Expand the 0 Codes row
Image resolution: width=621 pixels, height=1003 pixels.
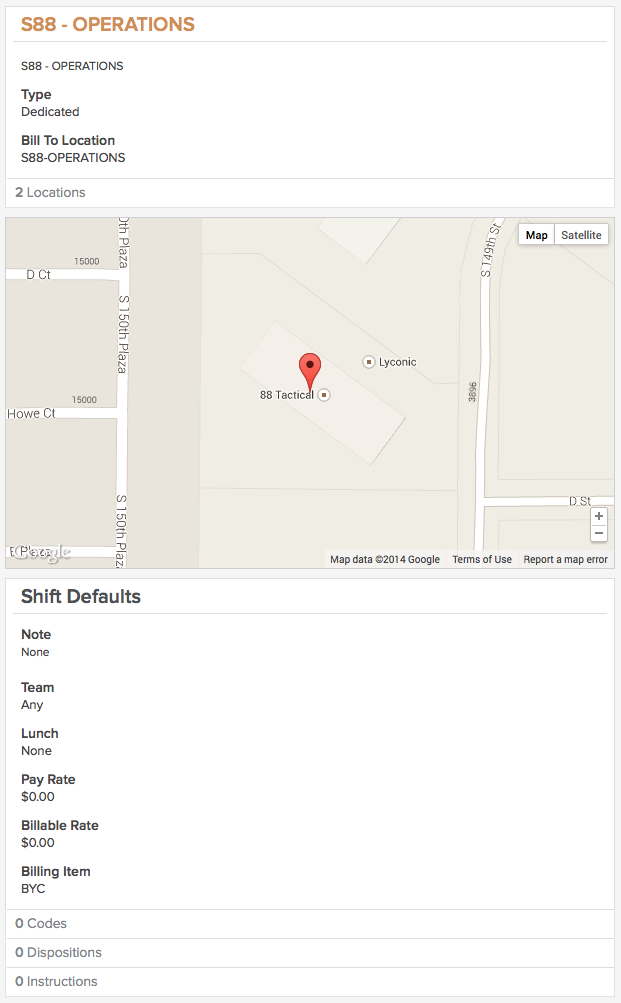[x=310, y=924]
